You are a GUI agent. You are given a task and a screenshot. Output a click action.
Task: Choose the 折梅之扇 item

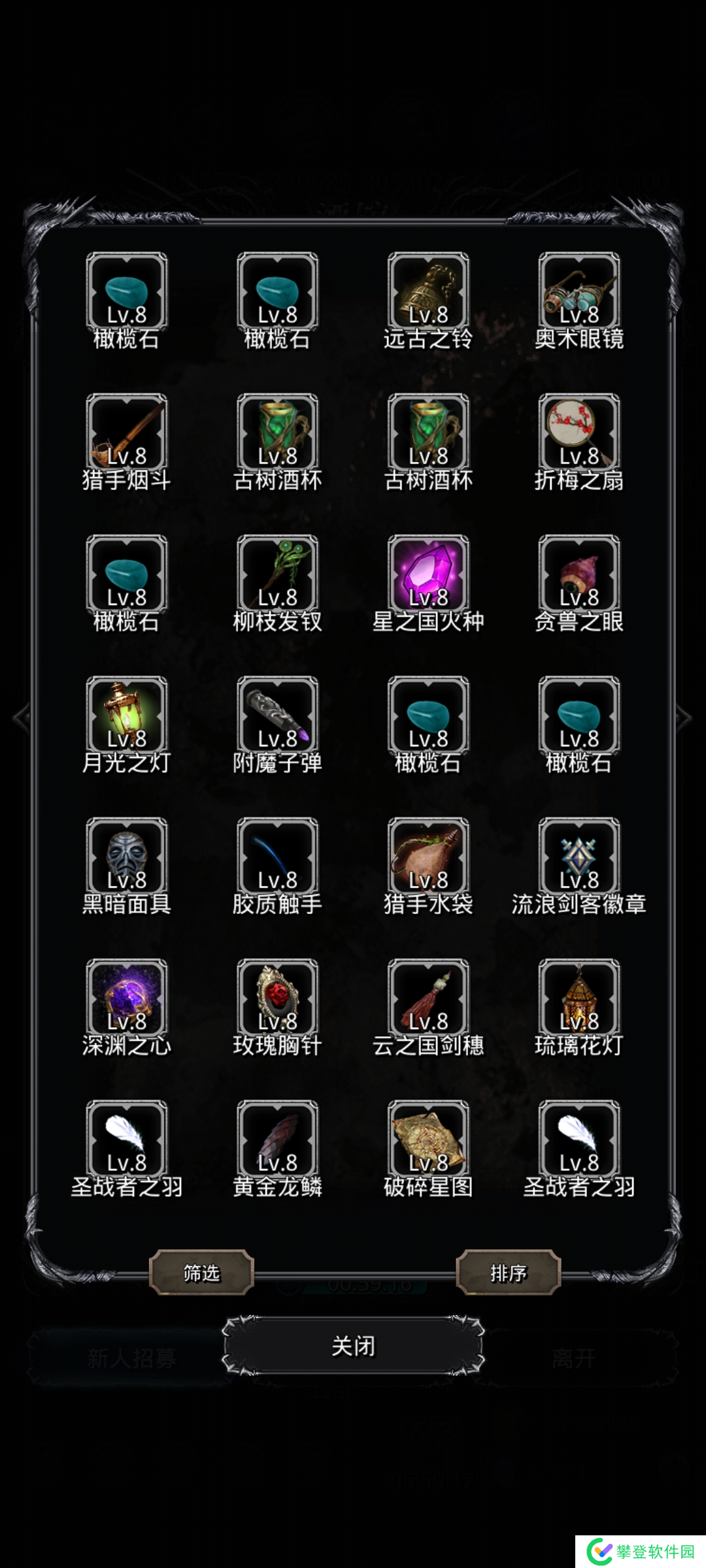pos(579,433)
